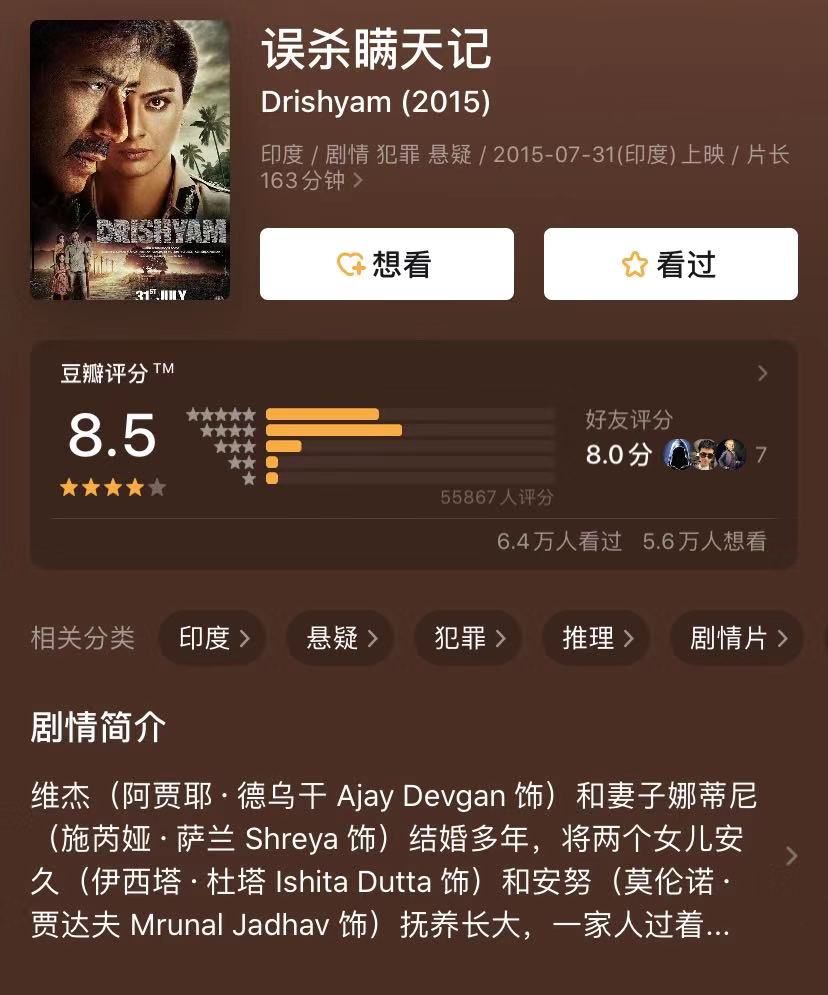Open the 悬疑 category chip

[341, 638]
